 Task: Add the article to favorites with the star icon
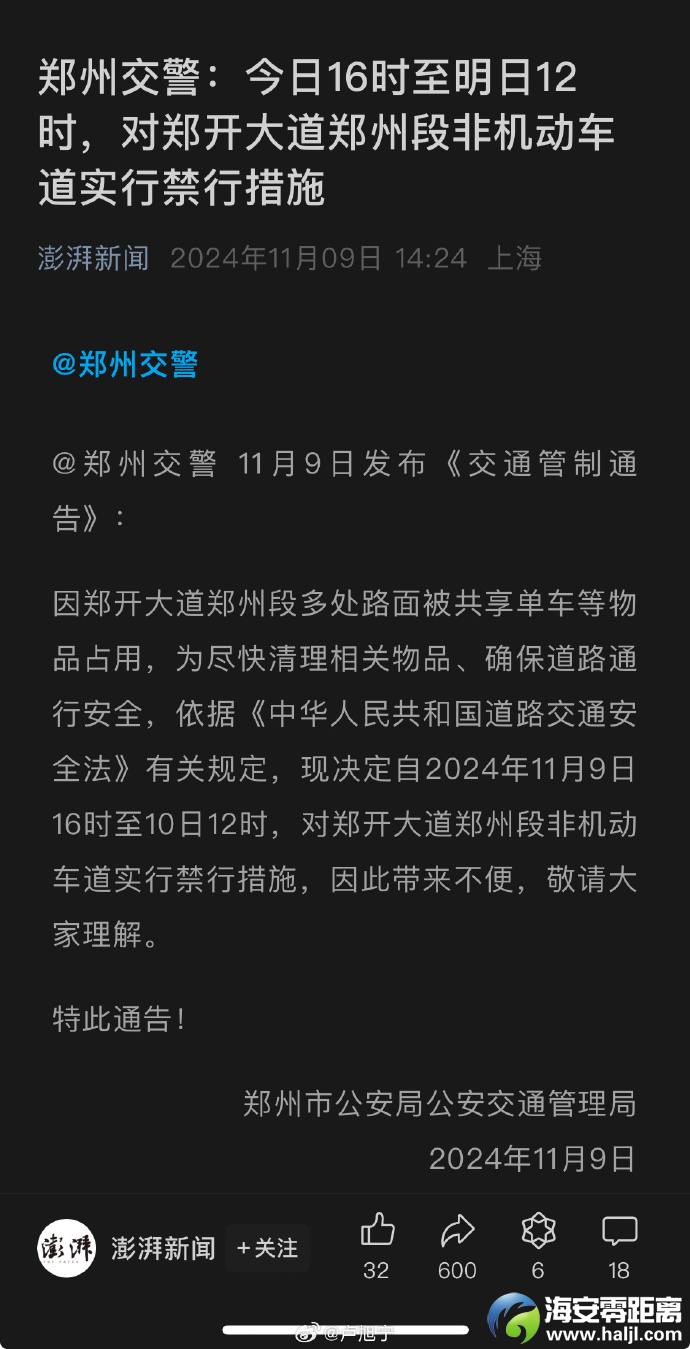[538, 1231]
